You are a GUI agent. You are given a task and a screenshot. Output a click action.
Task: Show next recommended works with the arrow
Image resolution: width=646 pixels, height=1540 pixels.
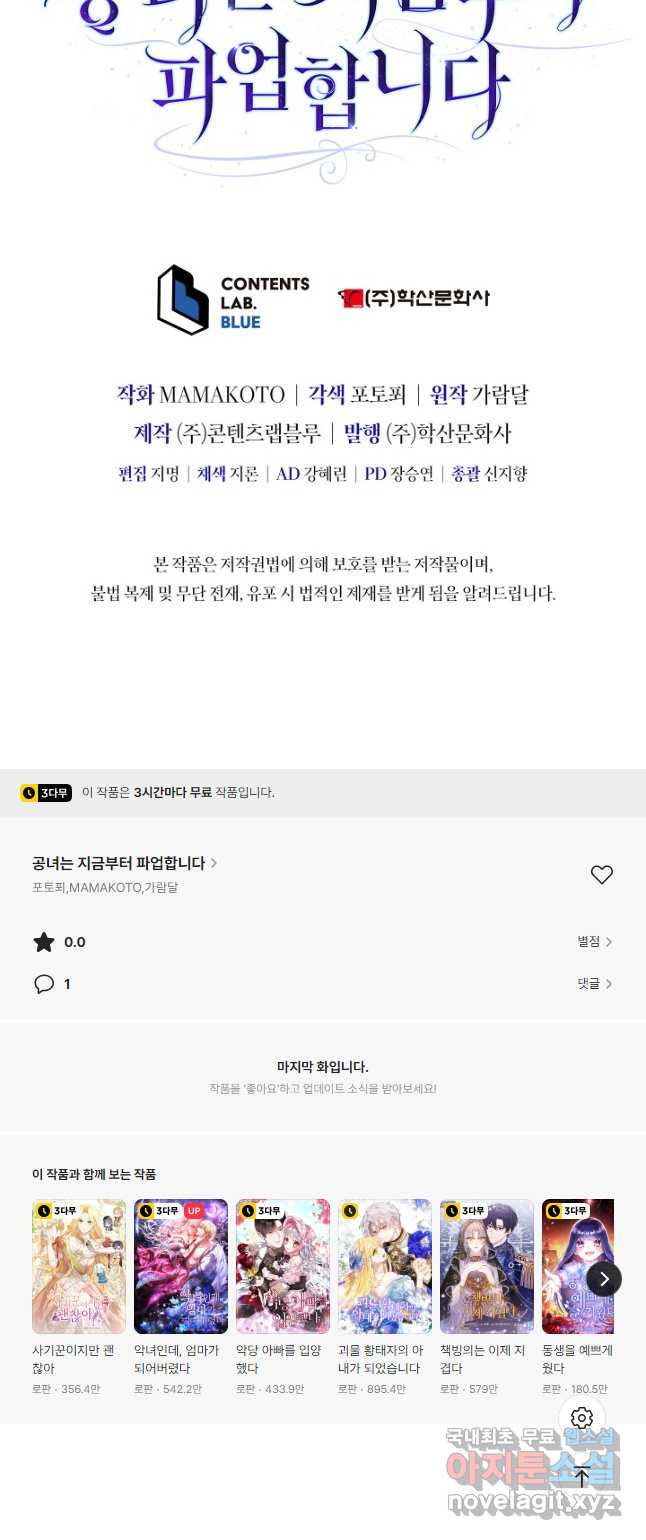click(603, 1278)
